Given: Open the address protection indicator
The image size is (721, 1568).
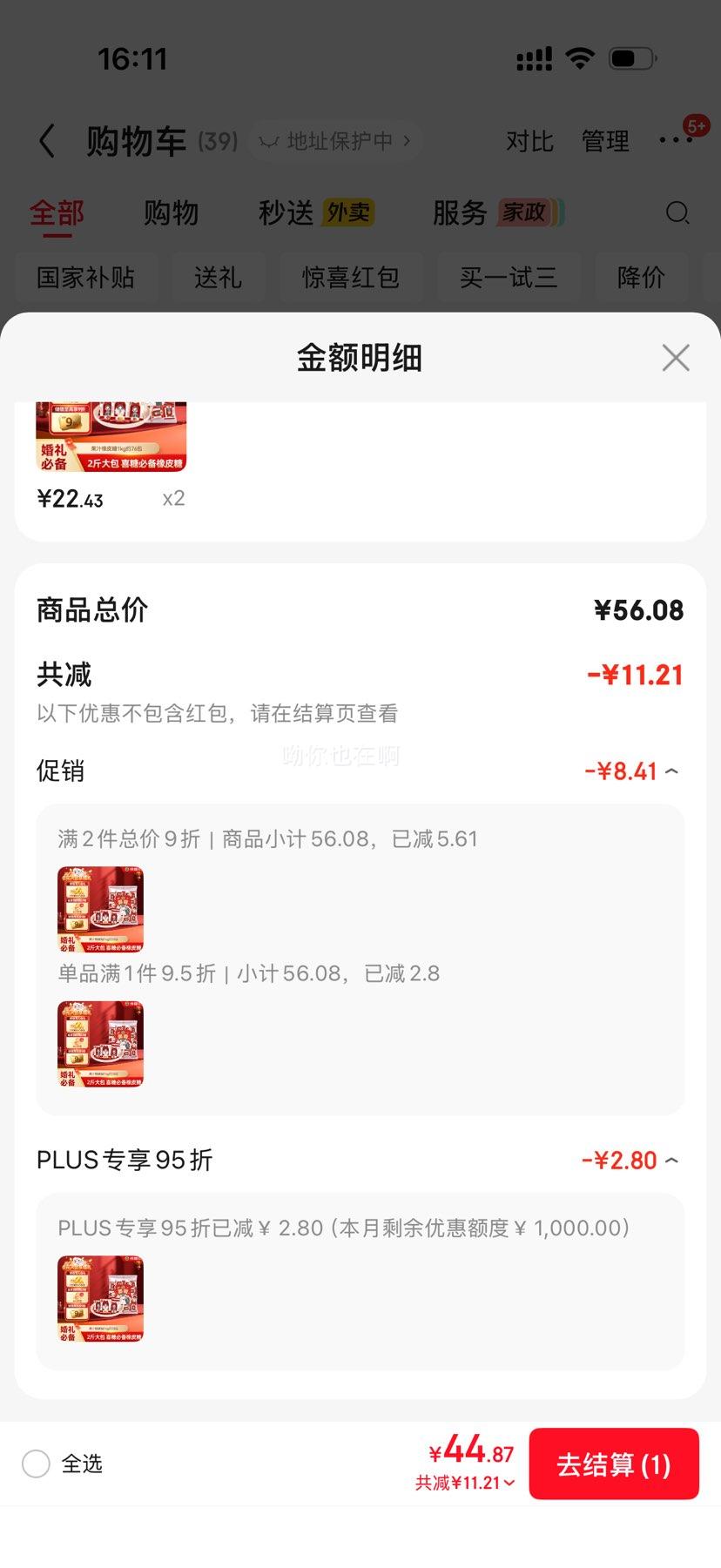Looking at the screenshot, I should [x=335, y=140].
